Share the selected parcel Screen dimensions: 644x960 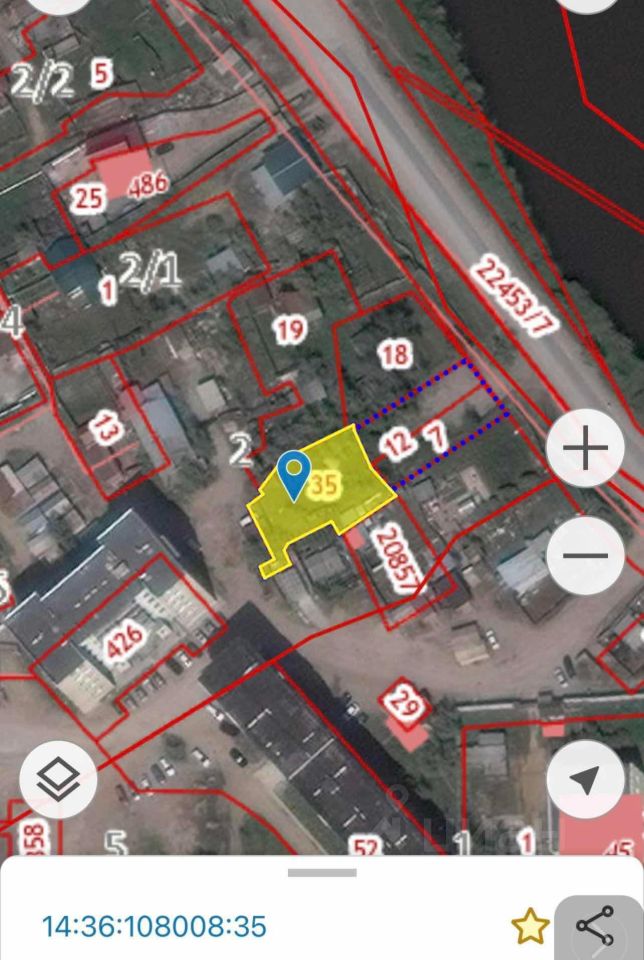coord(597,927)
